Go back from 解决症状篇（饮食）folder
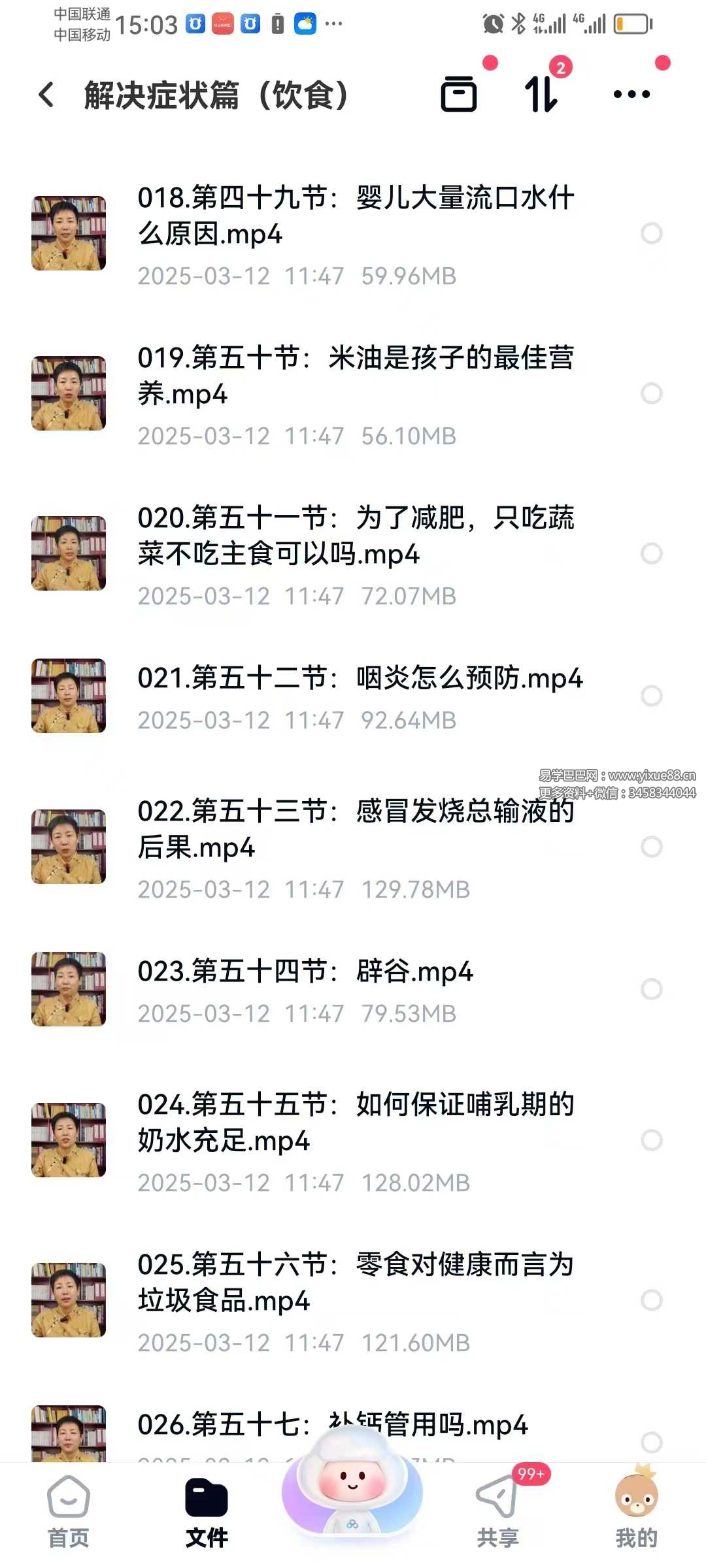The width and height of the screenshot is (706, 1568). pyautogui.click(x=46, y=95)
